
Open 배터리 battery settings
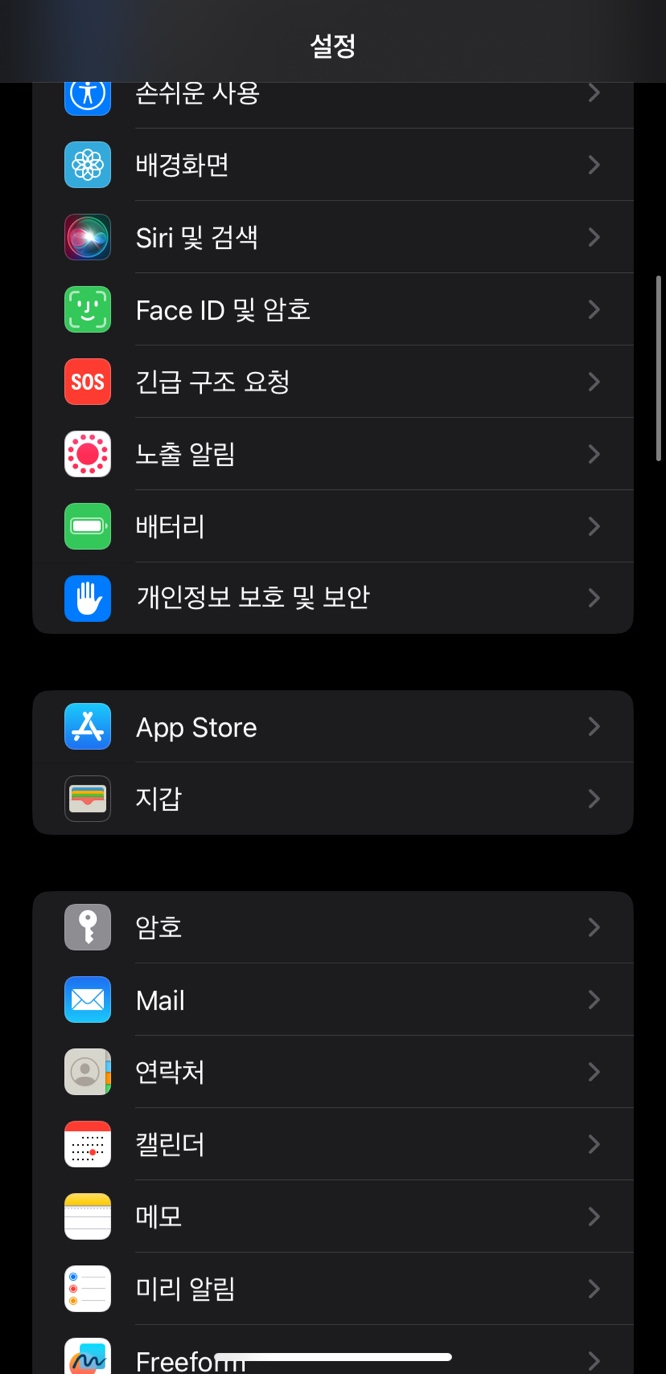(333, 525)
